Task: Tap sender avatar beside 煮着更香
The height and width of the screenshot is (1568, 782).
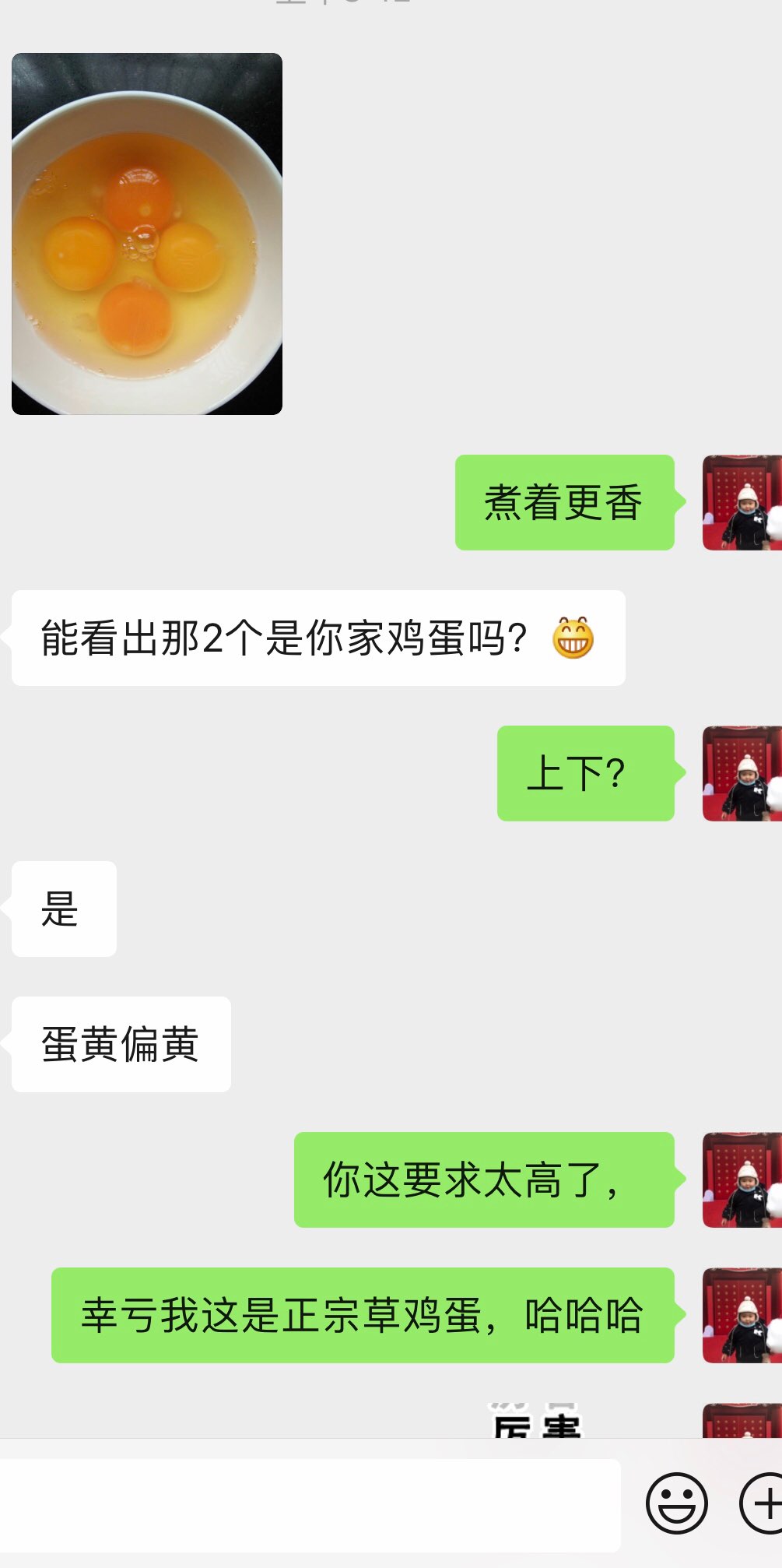Action: point(742,503)
